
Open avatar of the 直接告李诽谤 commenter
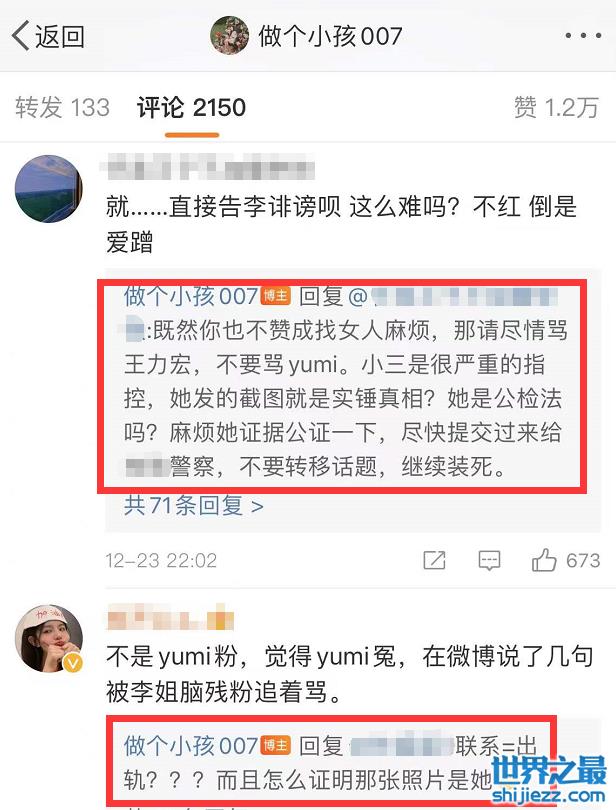coord(49,189)
